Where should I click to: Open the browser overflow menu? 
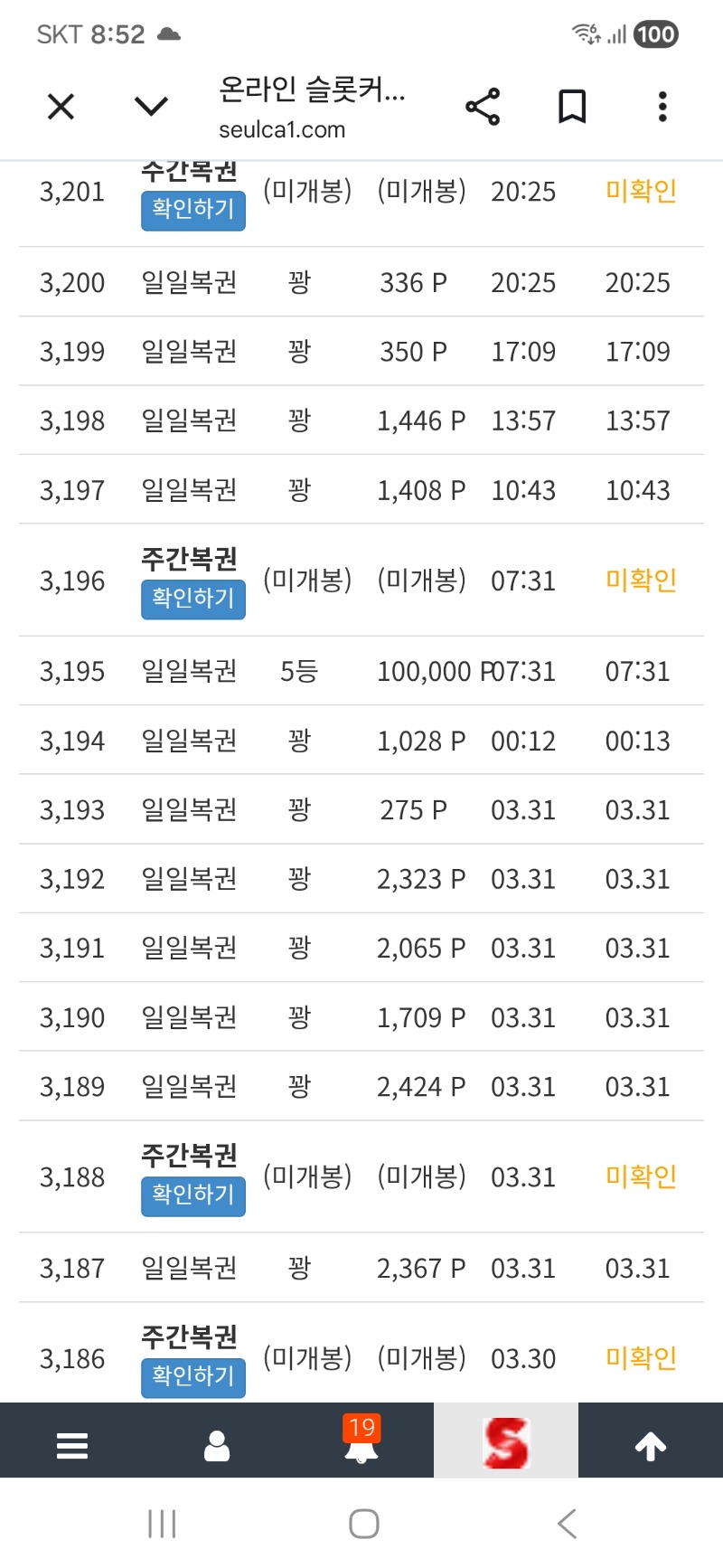[662, 108]
